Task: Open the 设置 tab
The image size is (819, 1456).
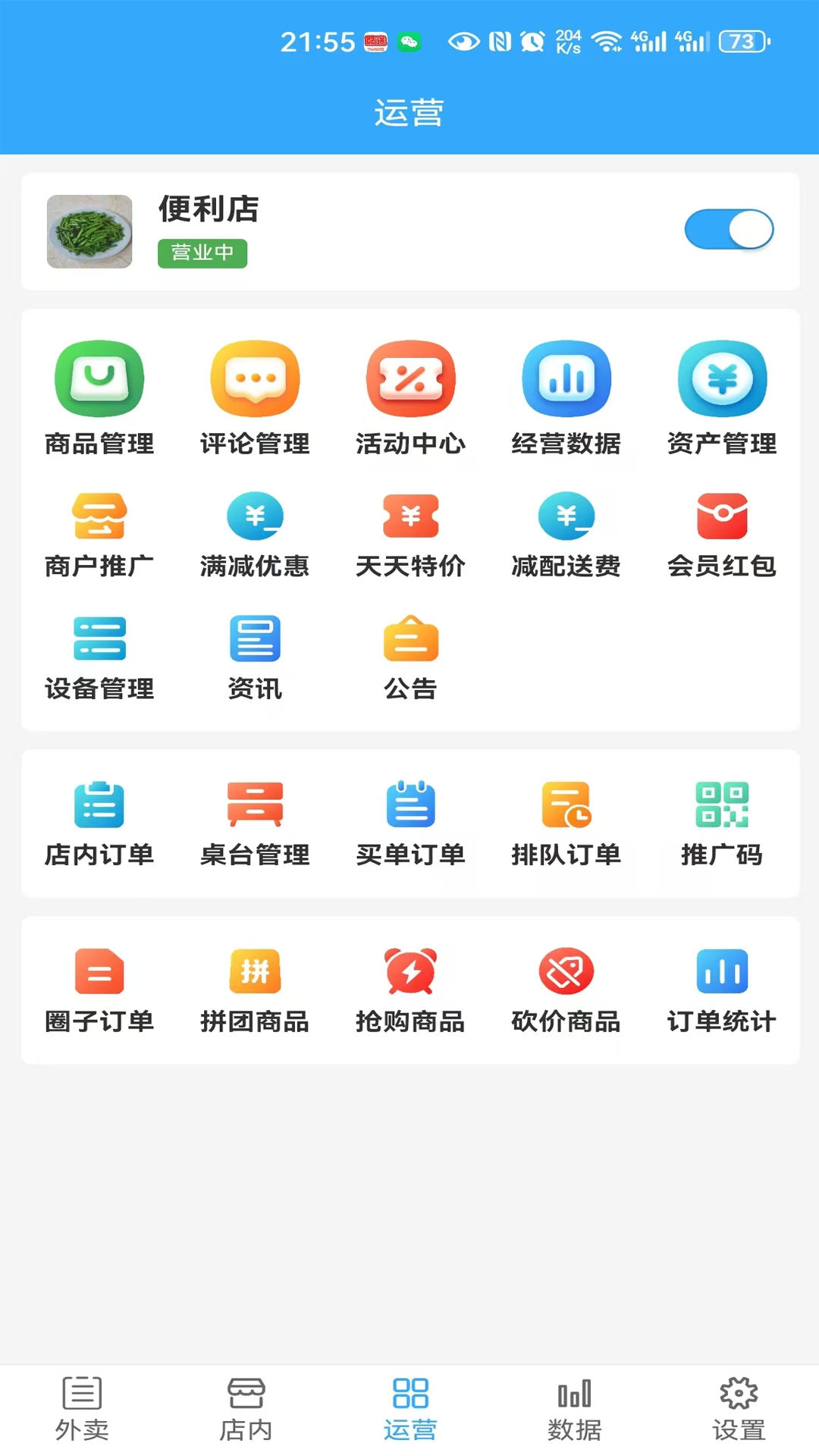Action: pyautogui.click(x=739, y=1410)
